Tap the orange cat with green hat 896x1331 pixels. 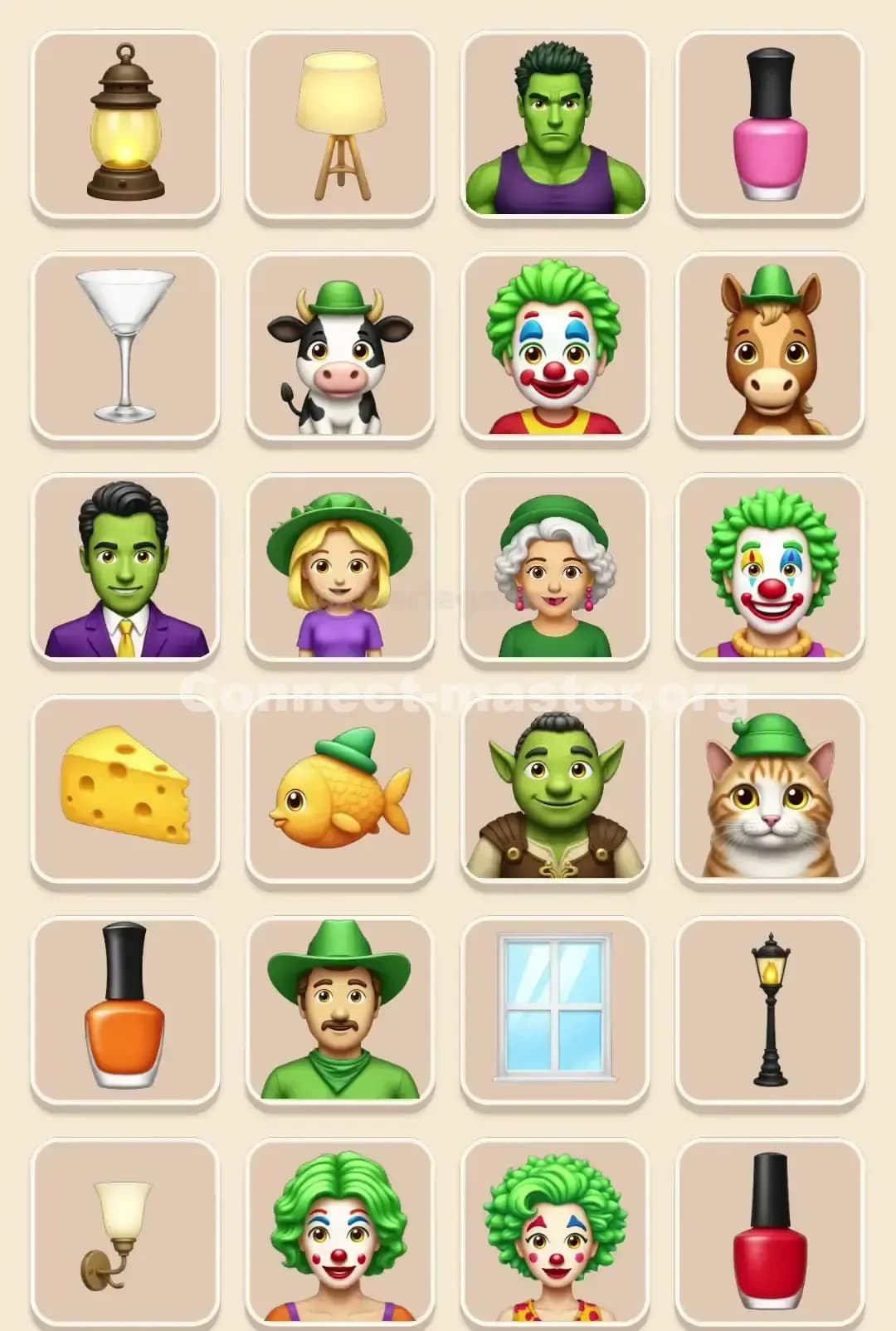(767, 790)
